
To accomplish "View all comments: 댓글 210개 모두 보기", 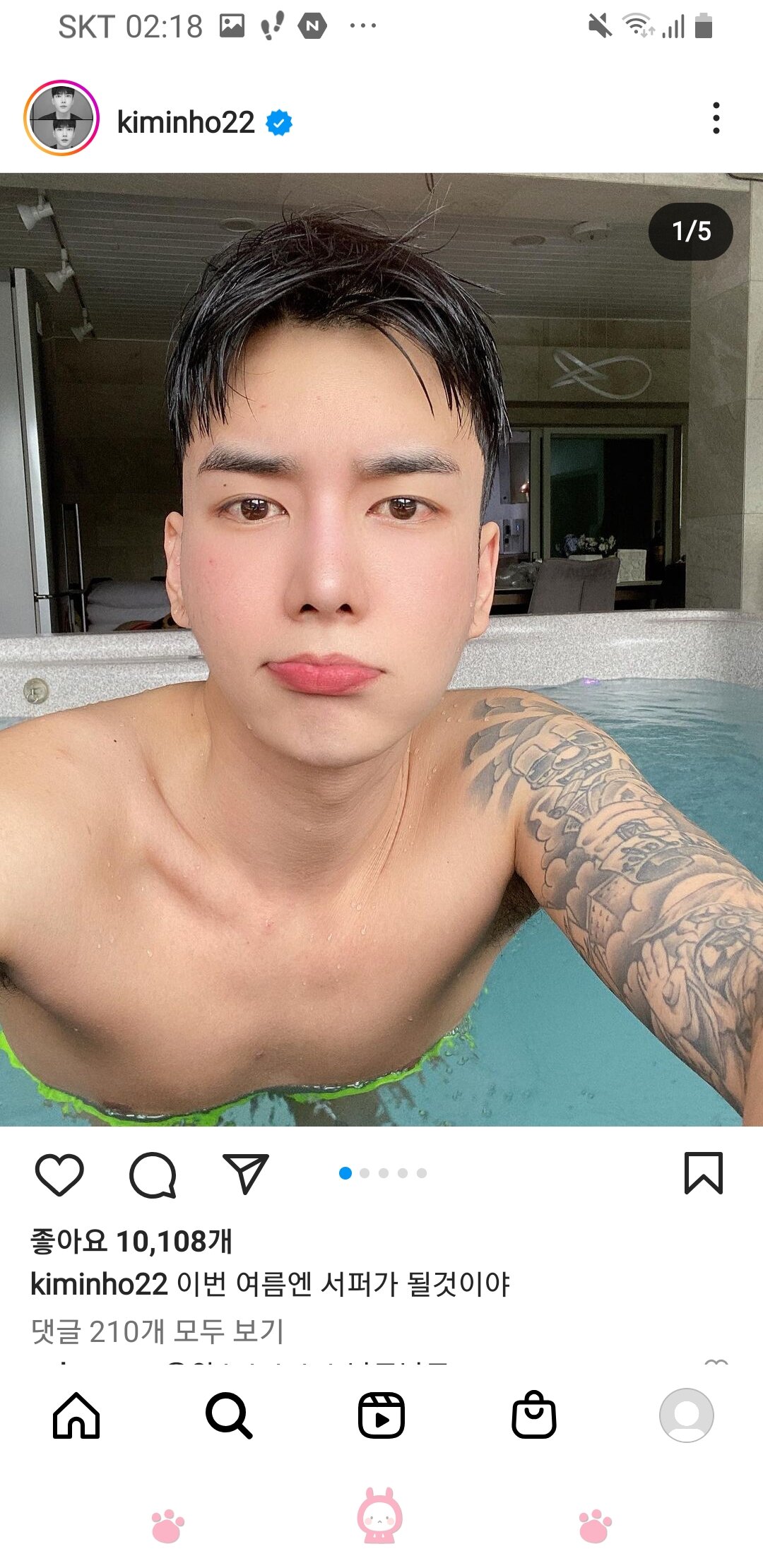I will [x=157, y=1331].
